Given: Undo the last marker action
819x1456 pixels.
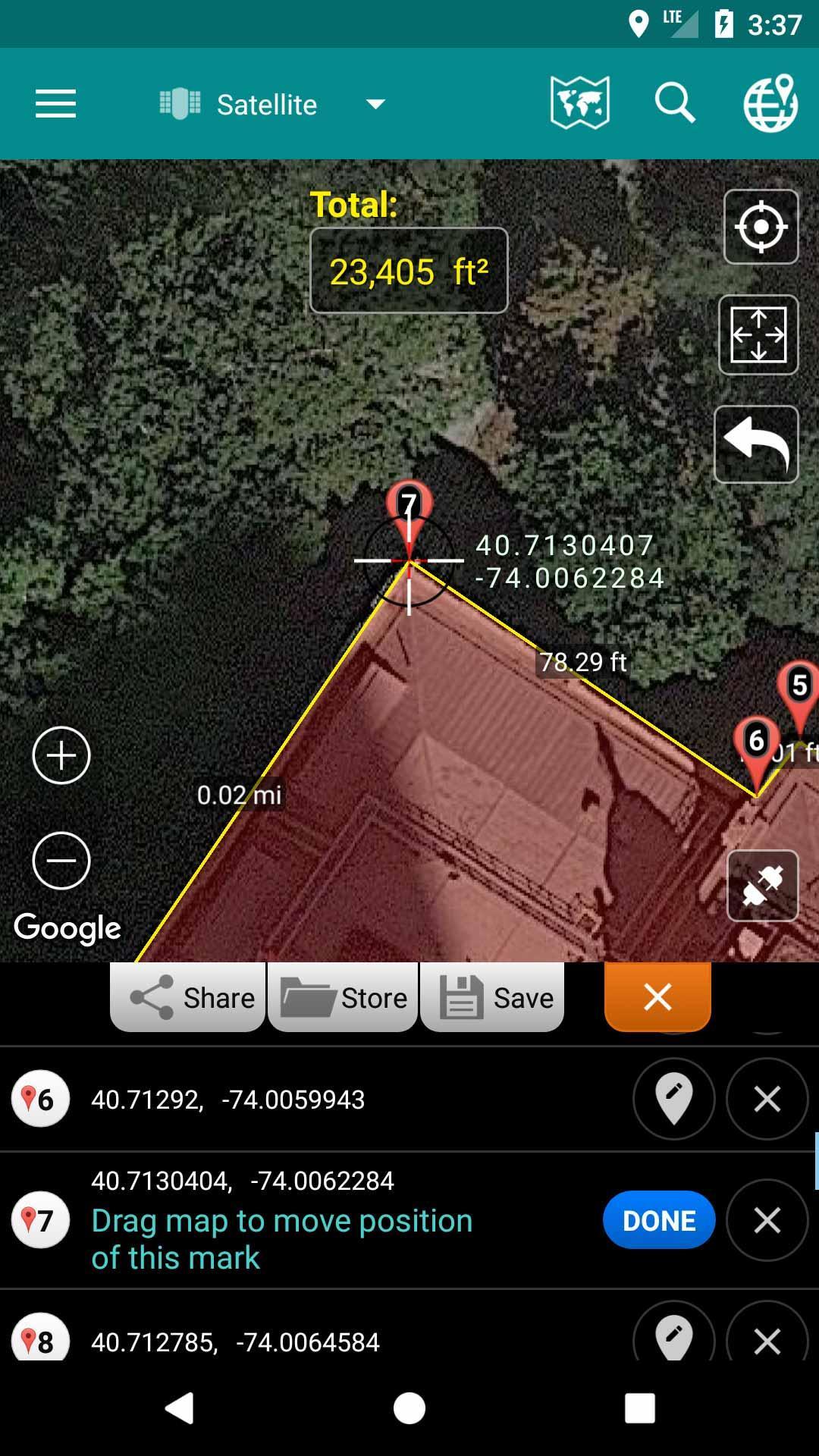Looking at the screenshot, I should pos(756,444).
